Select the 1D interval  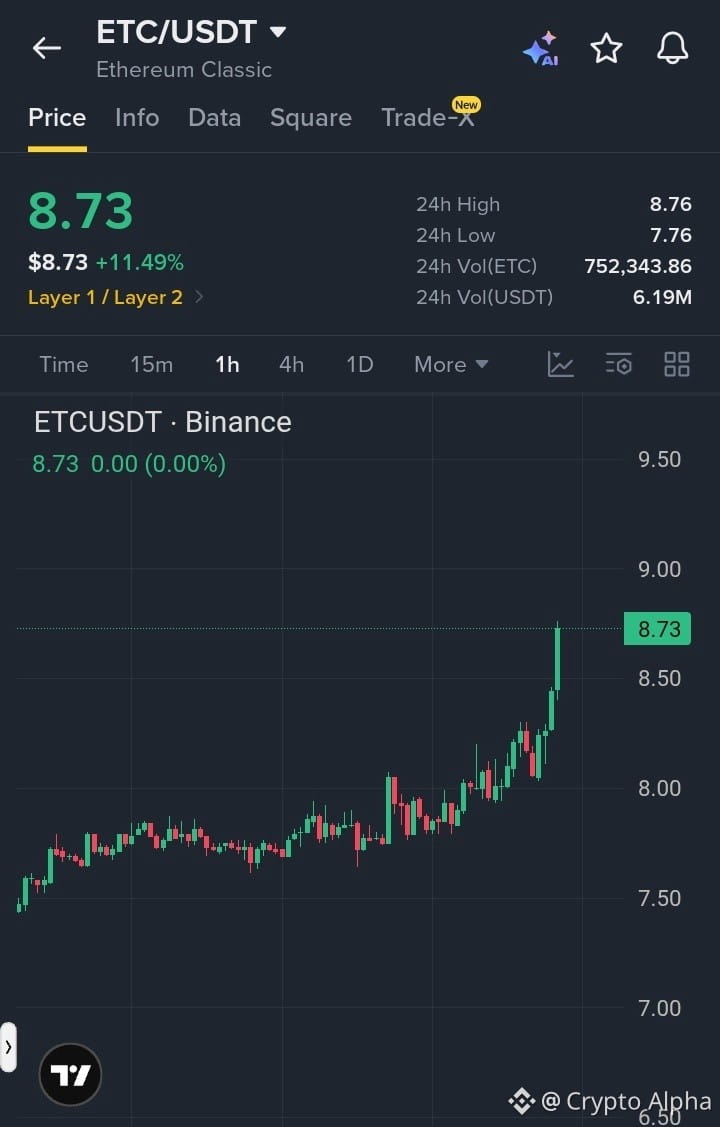pyautogui.click(x=359, y=364)
